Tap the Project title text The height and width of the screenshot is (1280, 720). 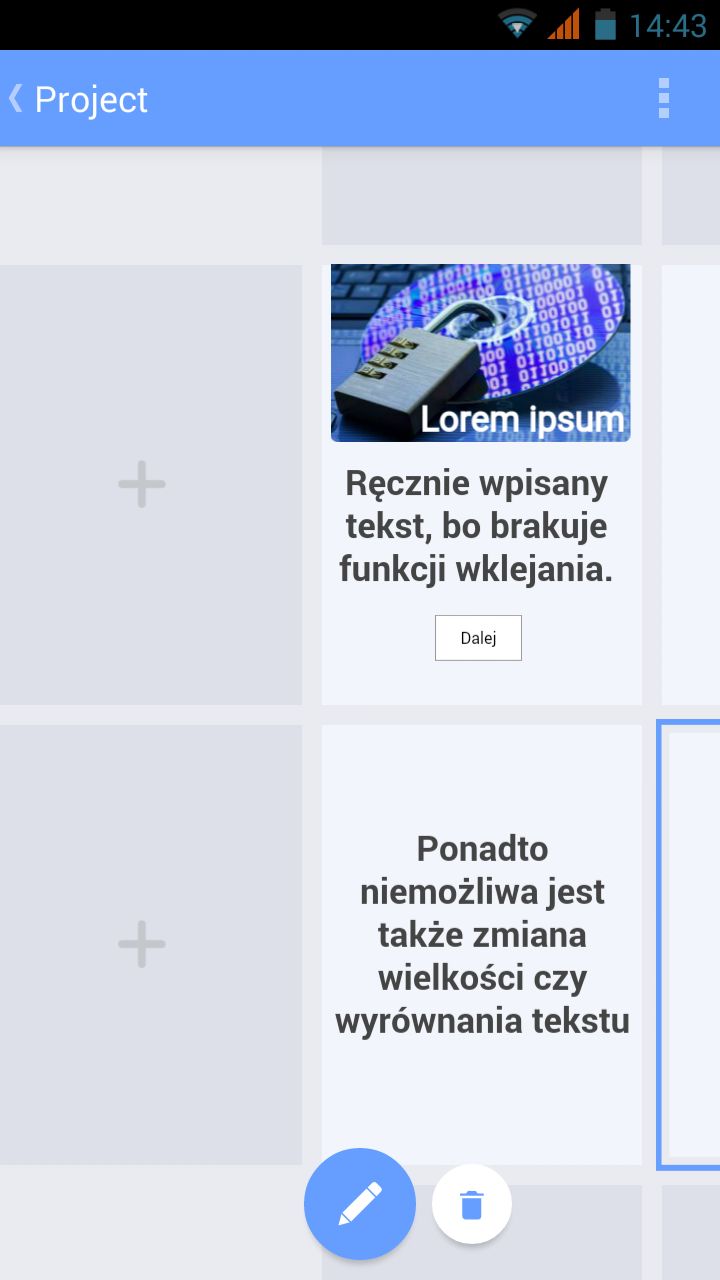click(x=90, y=99)
